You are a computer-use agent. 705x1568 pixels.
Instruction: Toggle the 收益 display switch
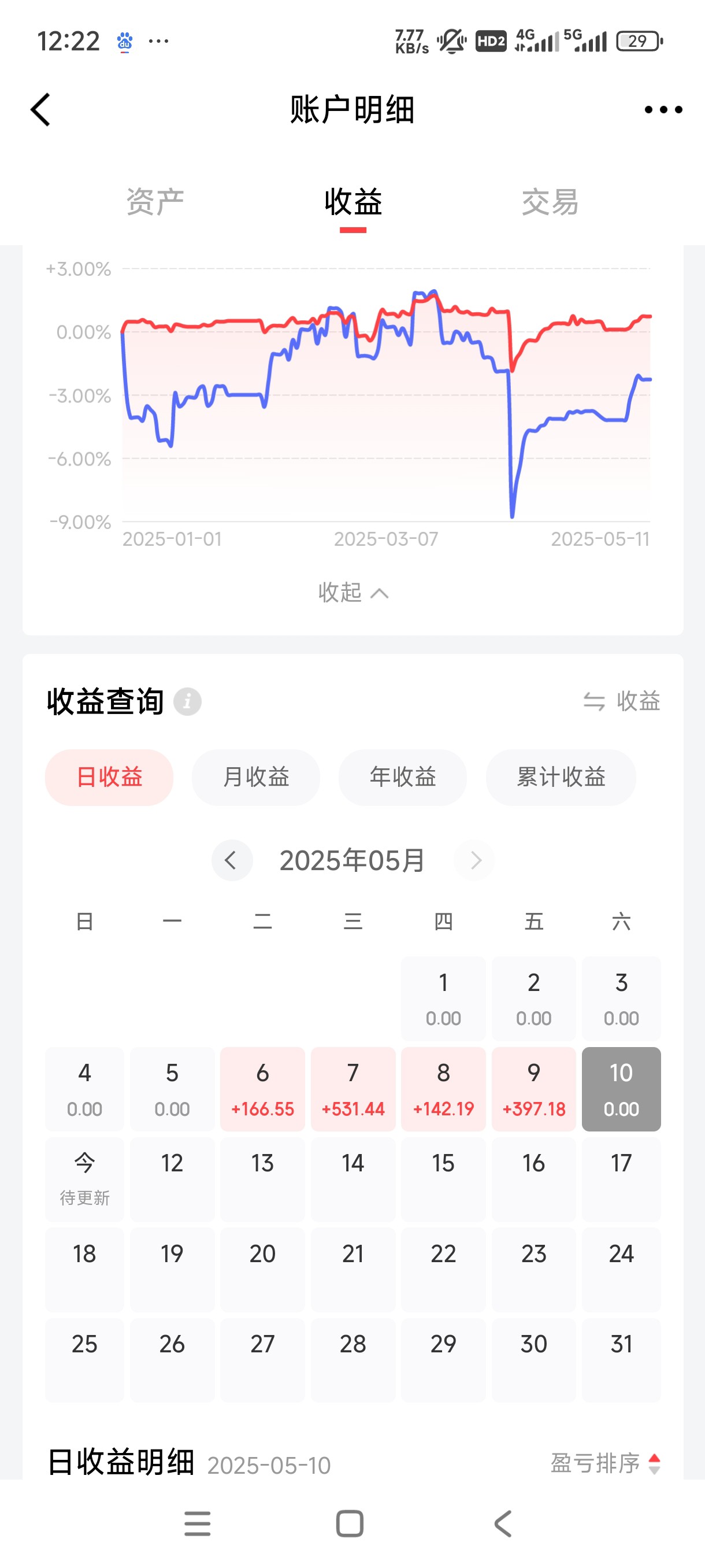point(622,701)
